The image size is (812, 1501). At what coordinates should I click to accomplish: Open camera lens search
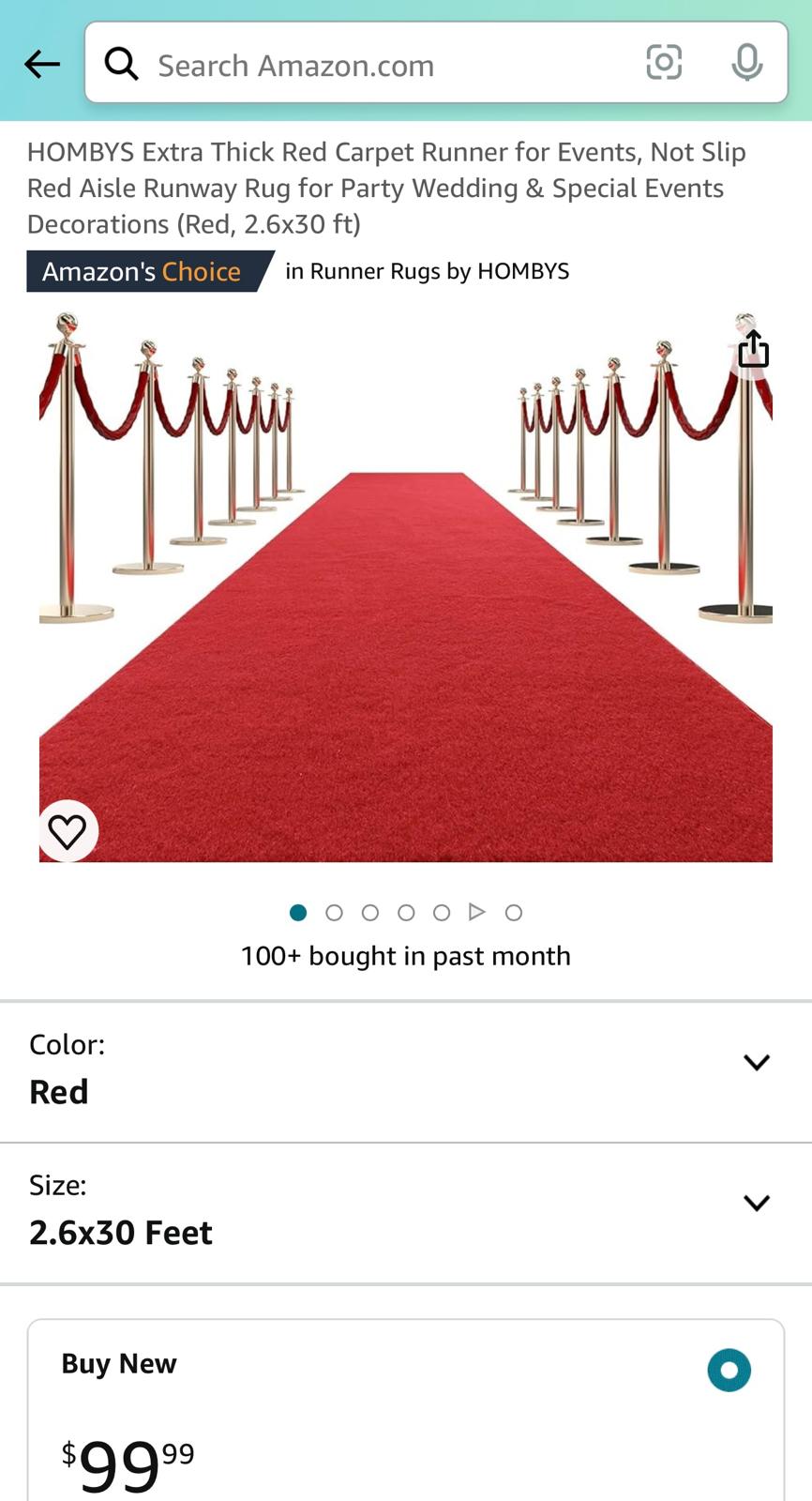pyautogui.click(x=664, y=63)
